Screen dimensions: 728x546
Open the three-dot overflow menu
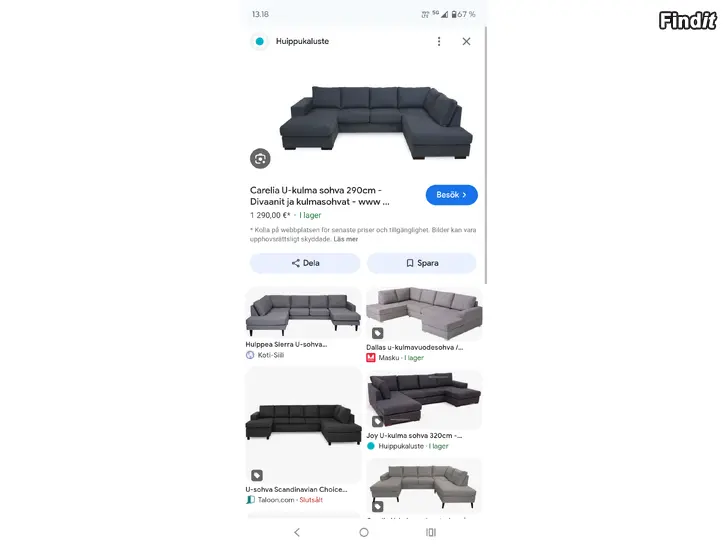[439, 41]
